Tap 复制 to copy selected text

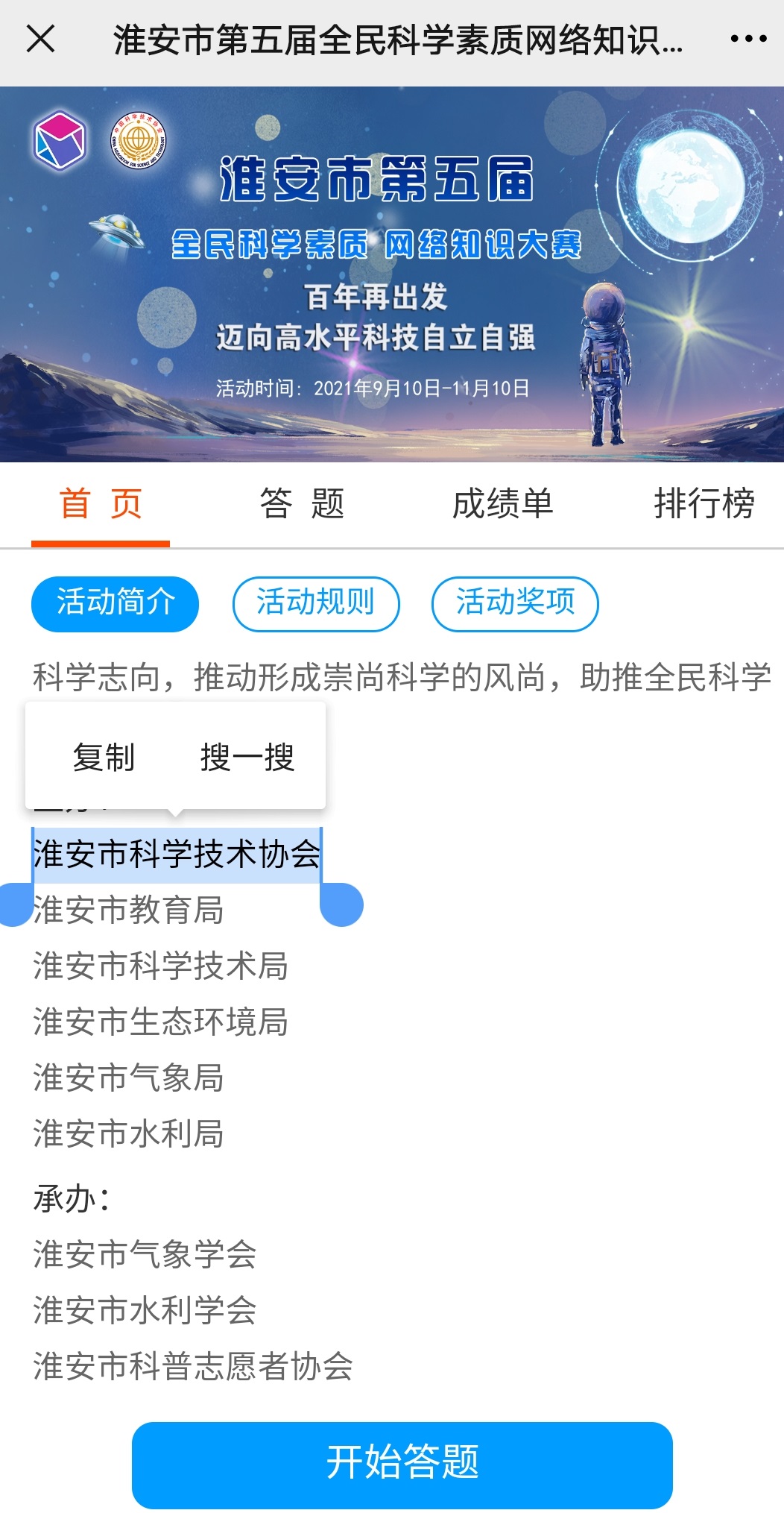tap(104, 757)
